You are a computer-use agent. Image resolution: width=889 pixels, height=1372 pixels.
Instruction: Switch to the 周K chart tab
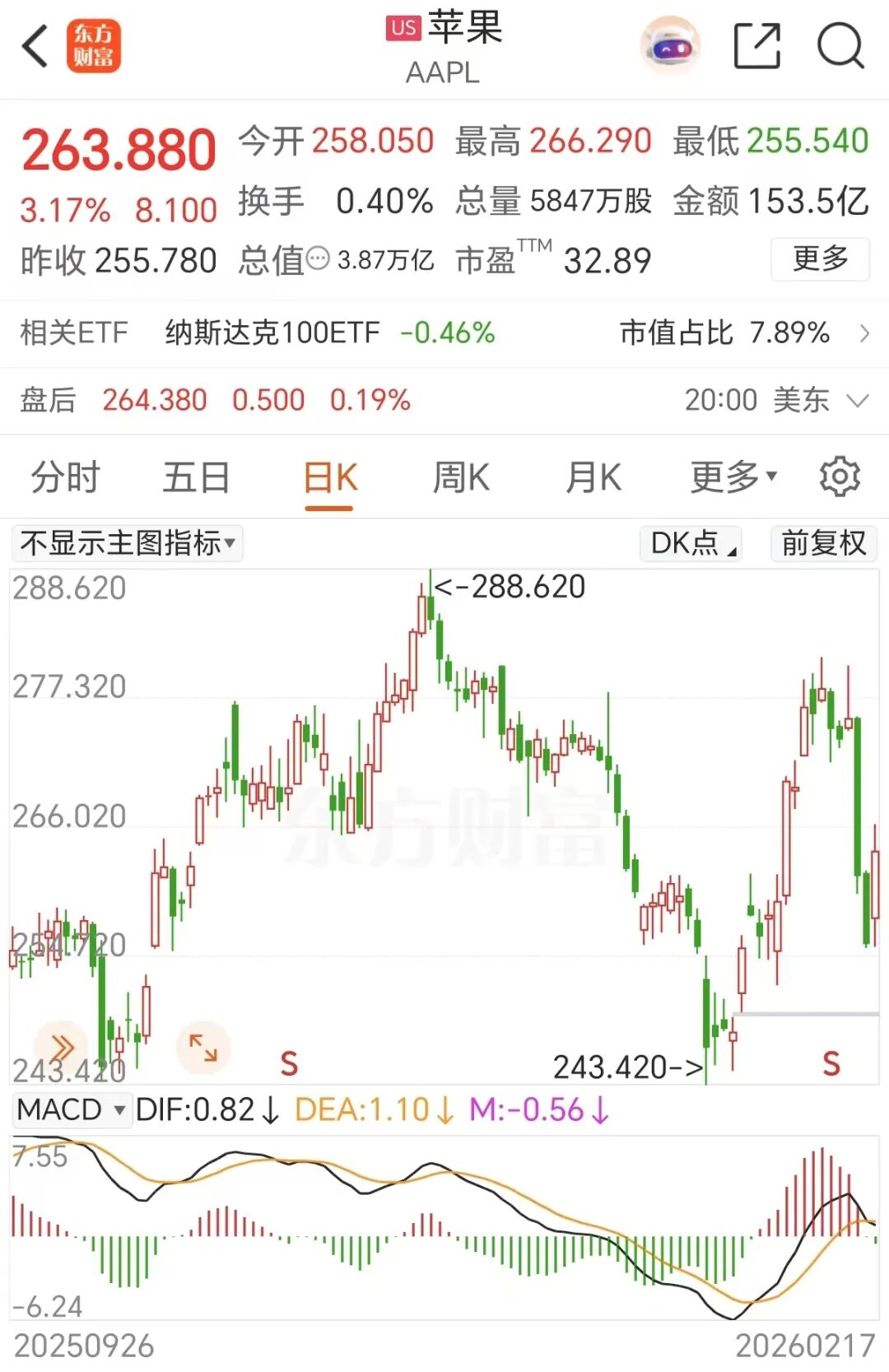[461, 477]
